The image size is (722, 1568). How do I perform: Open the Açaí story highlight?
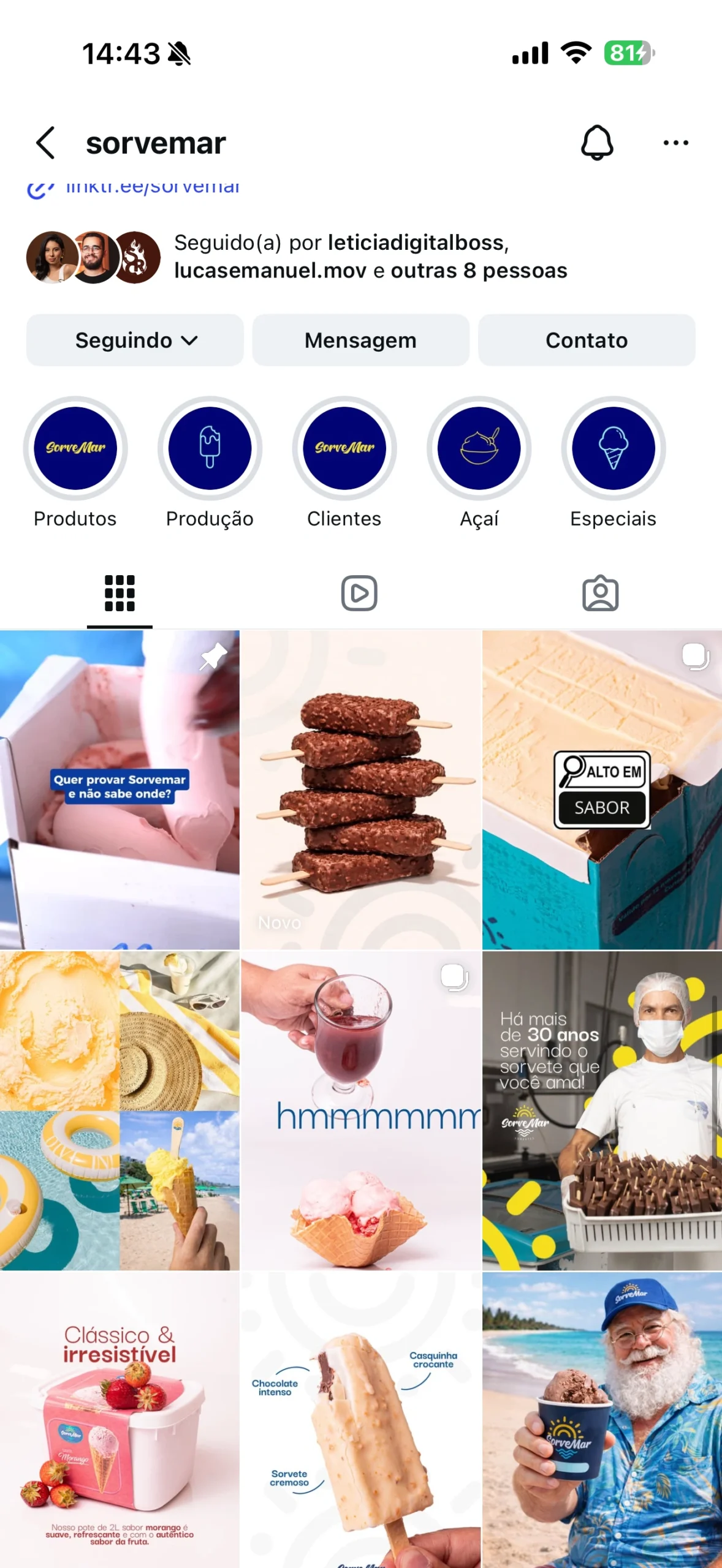coord(479,449)
